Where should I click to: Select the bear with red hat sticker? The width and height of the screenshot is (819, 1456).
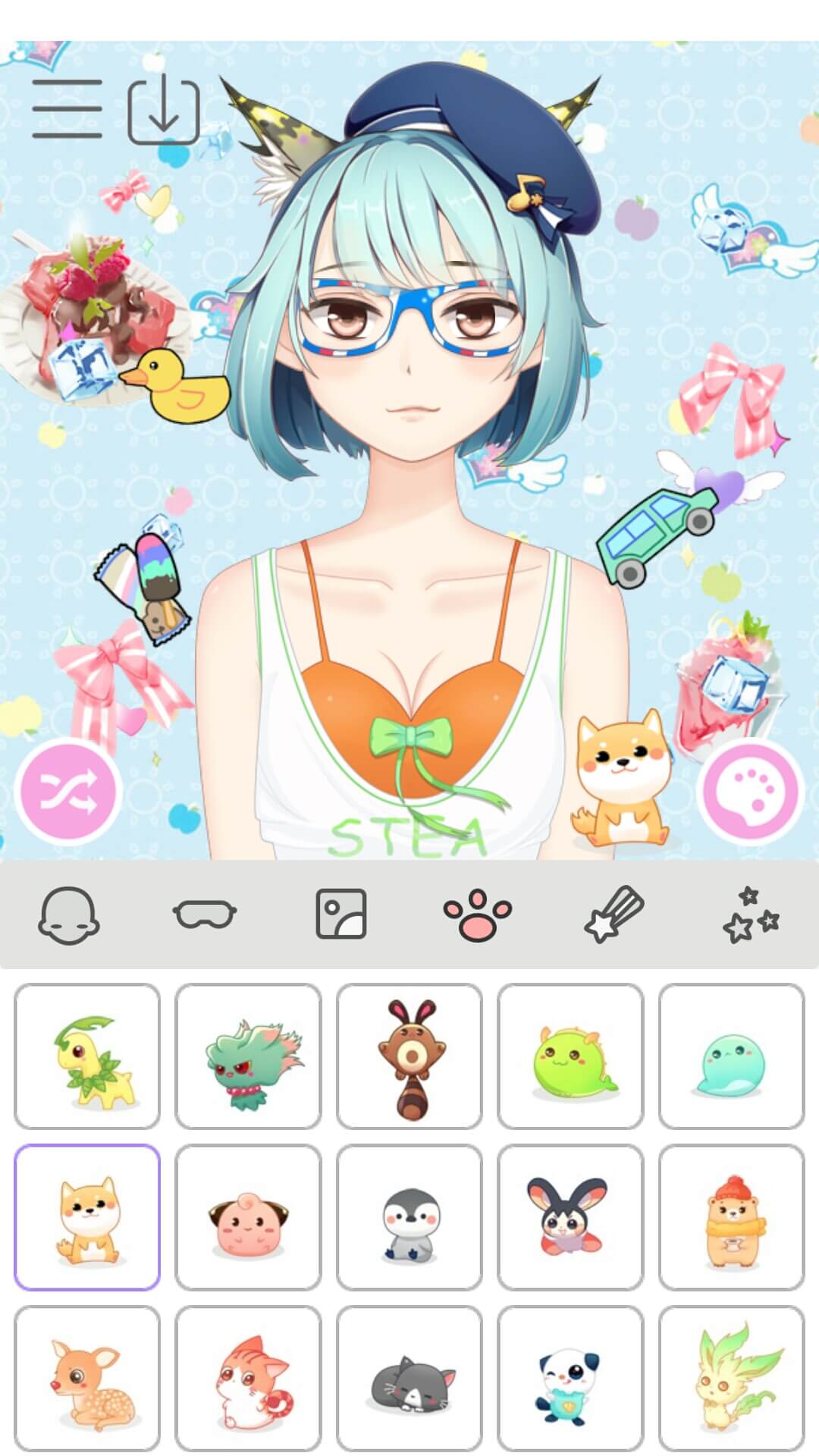(x=732, y=1215)
